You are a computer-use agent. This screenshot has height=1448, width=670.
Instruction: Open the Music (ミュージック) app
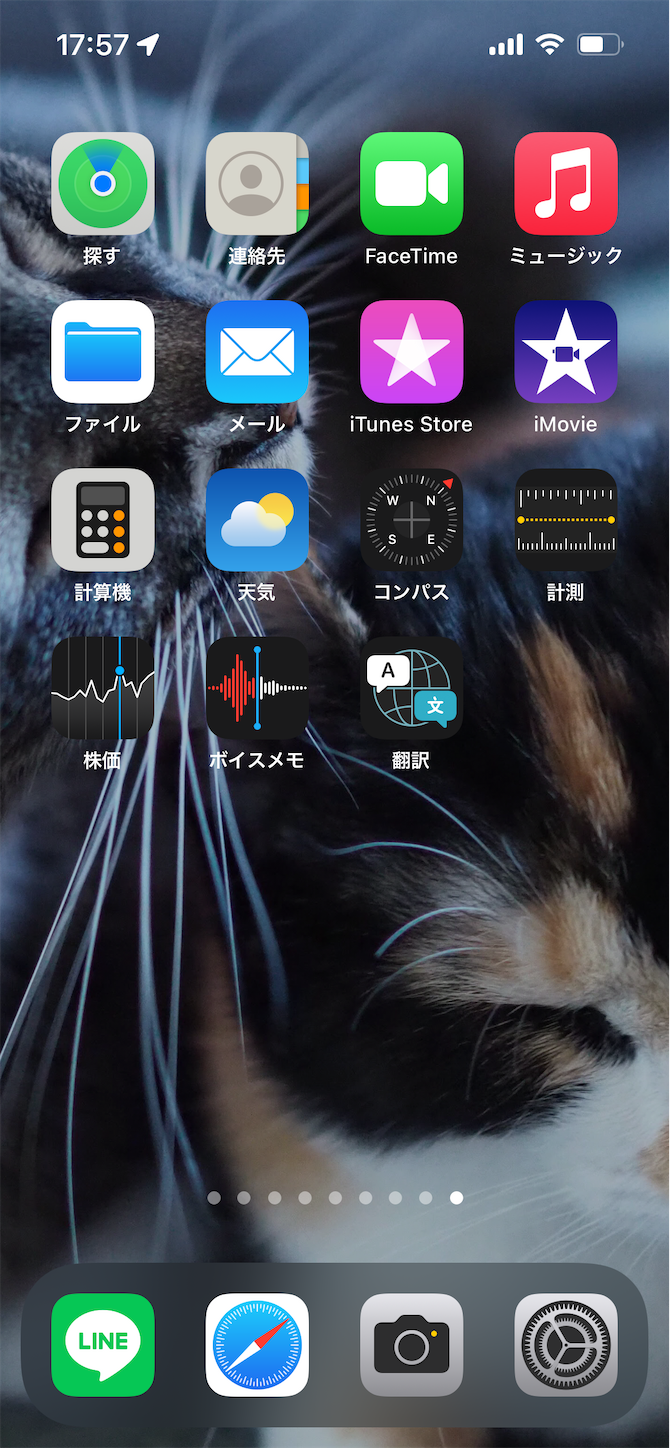coord(565,184)
